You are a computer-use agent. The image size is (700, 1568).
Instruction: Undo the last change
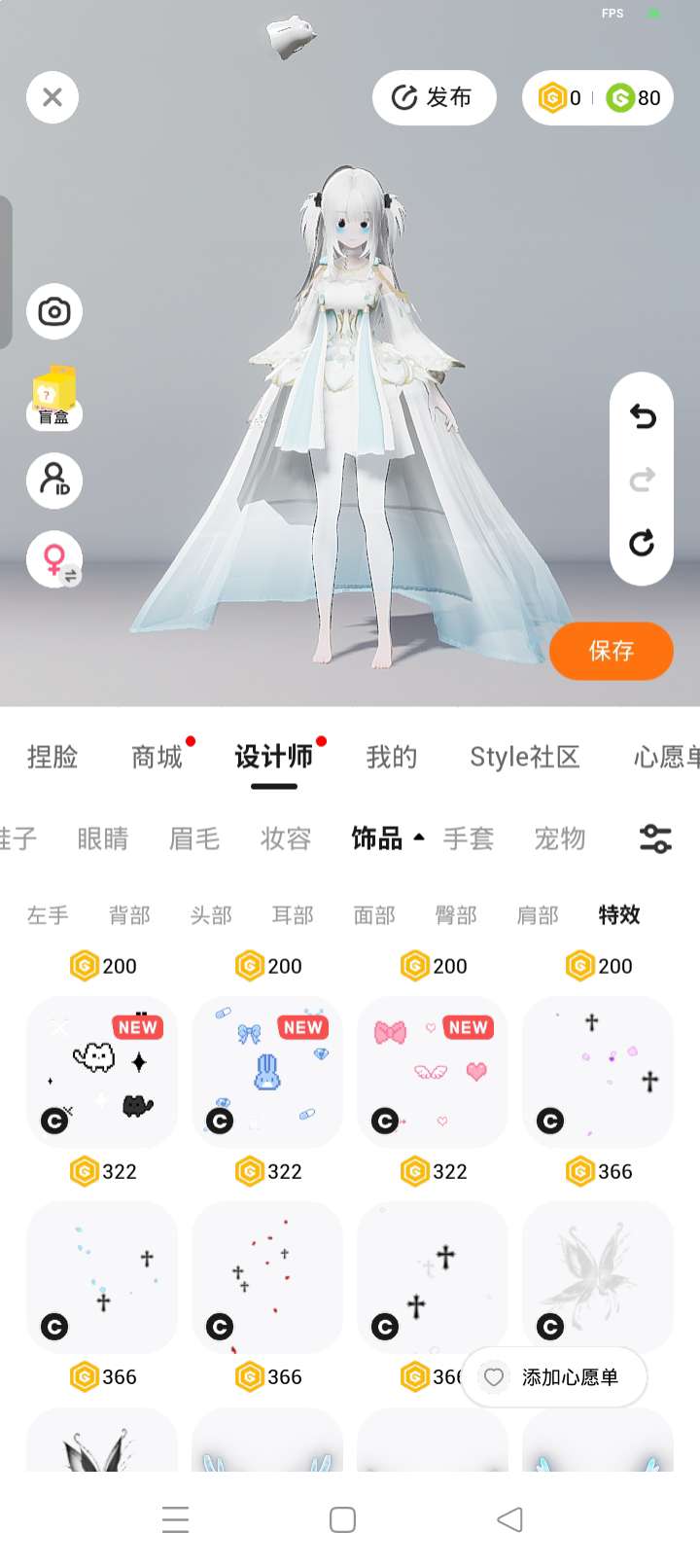(x=642, y=416)
